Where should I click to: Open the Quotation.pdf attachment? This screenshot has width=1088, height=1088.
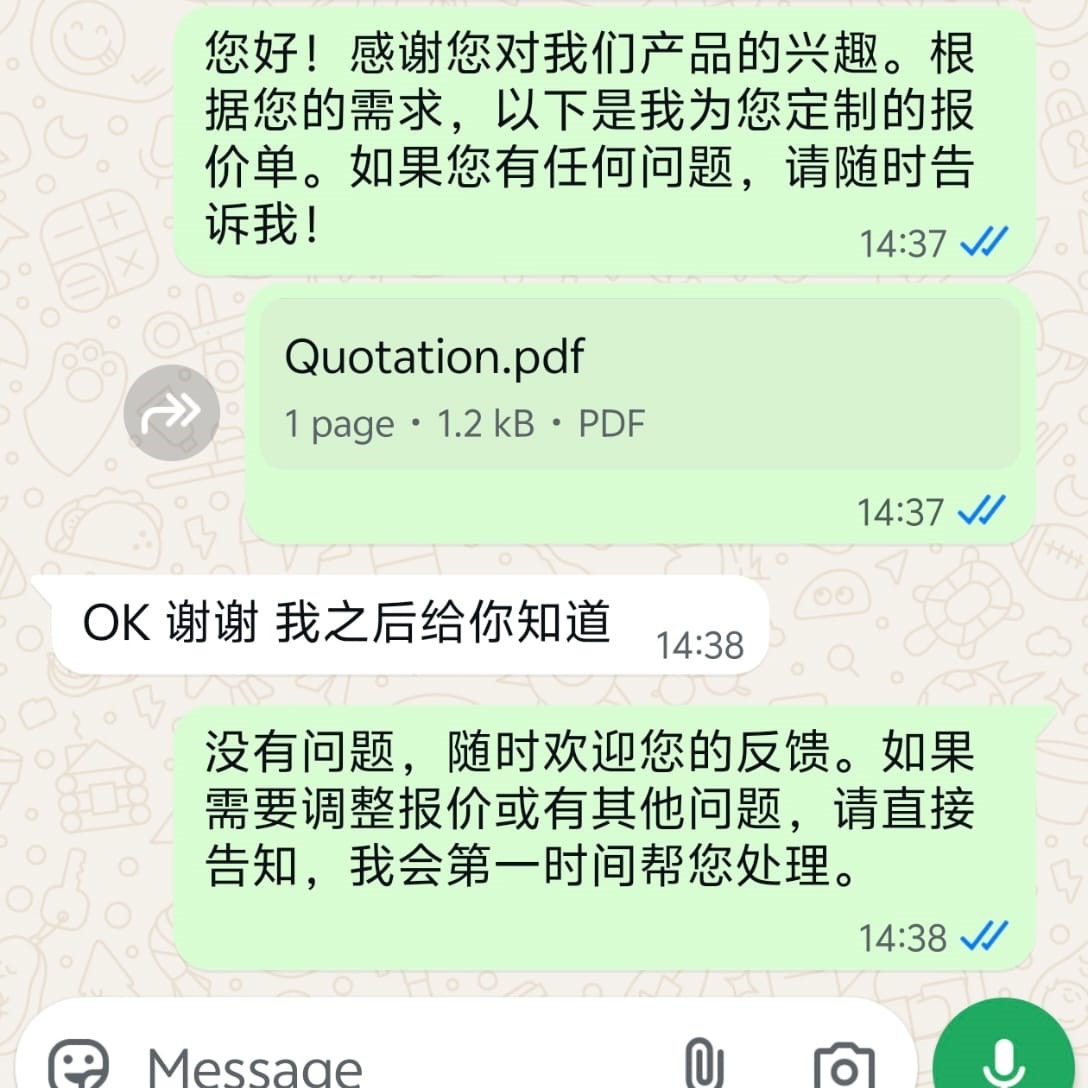pos(638,385)
